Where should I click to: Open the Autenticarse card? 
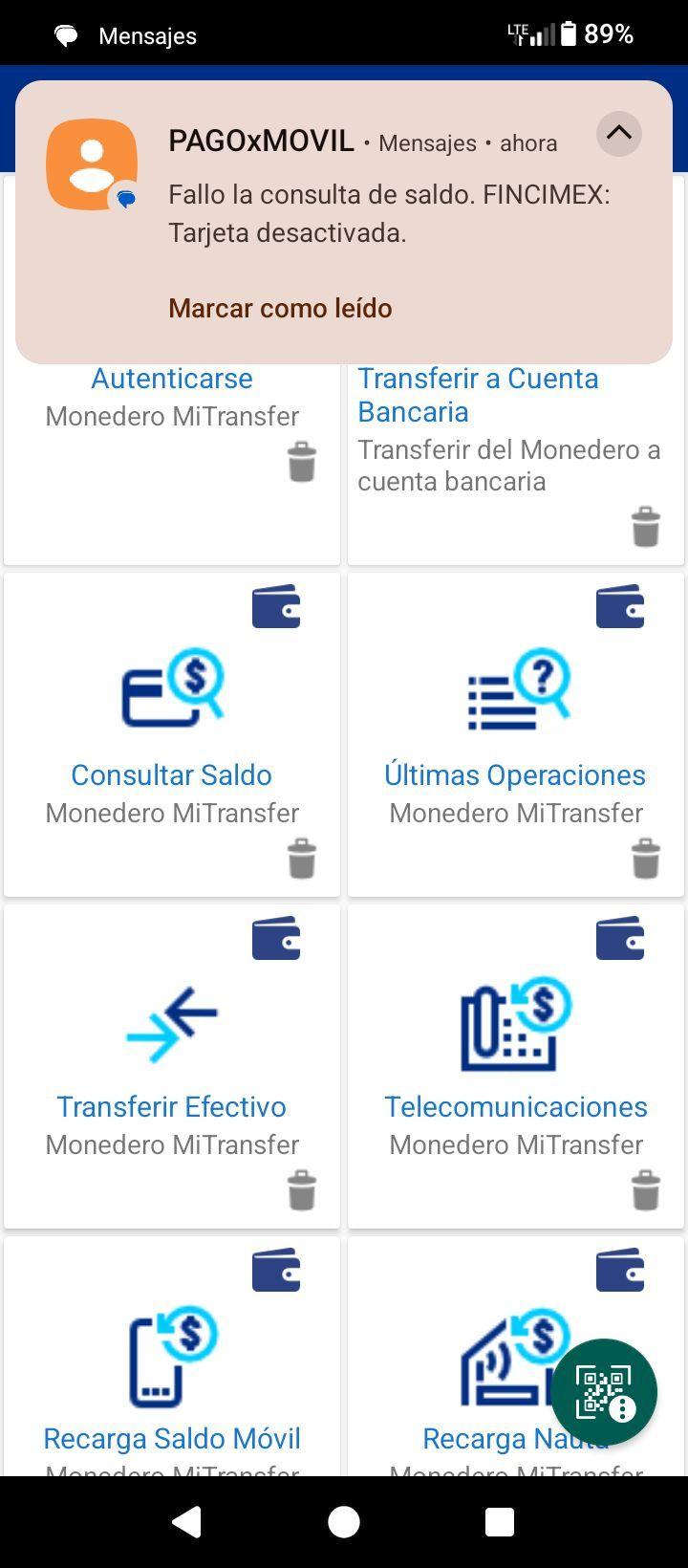tap(172, 380)
